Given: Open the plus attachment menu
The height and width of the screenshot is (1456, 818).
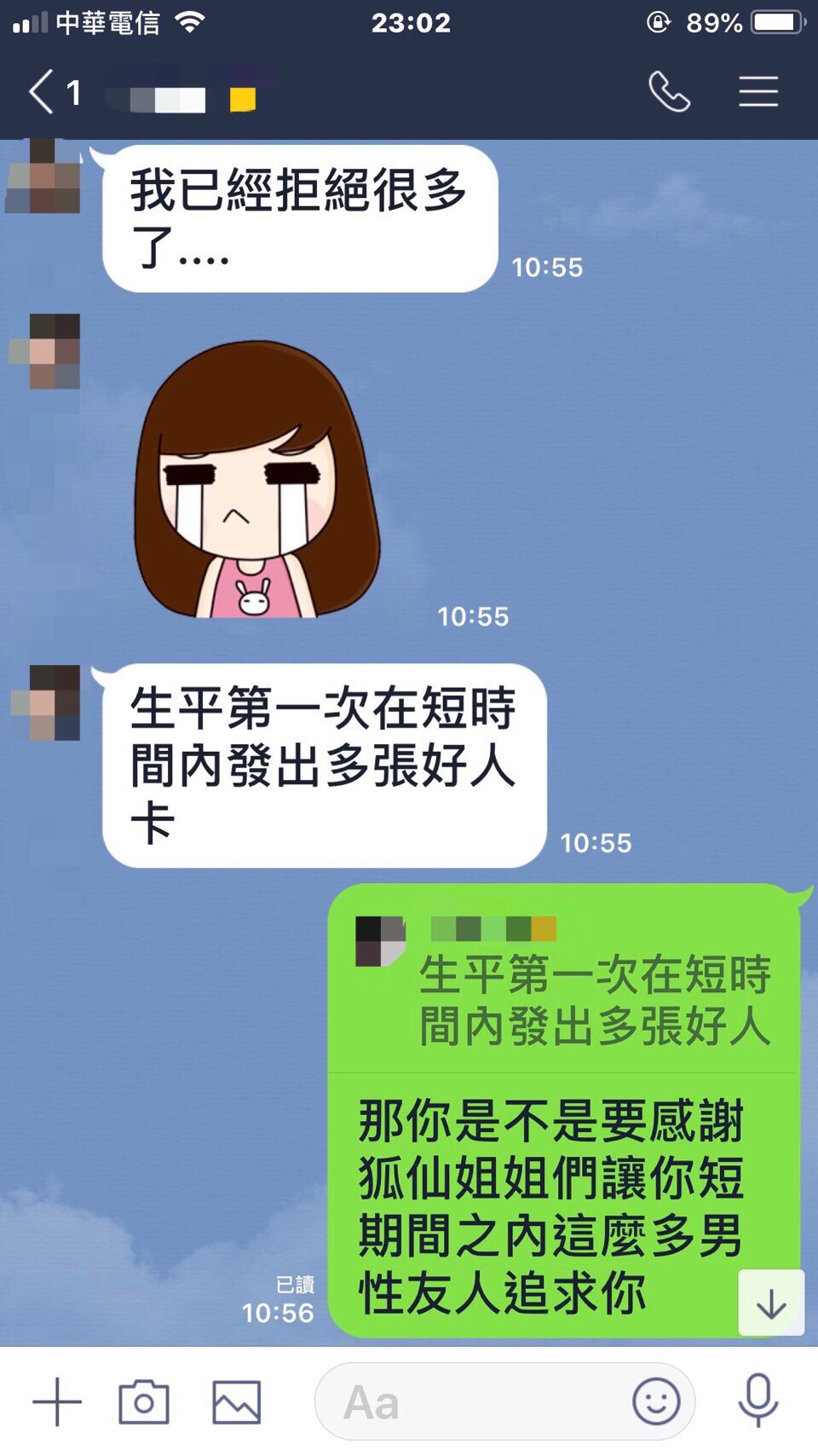Looking at the screenshot, I should pos(57,1401).
